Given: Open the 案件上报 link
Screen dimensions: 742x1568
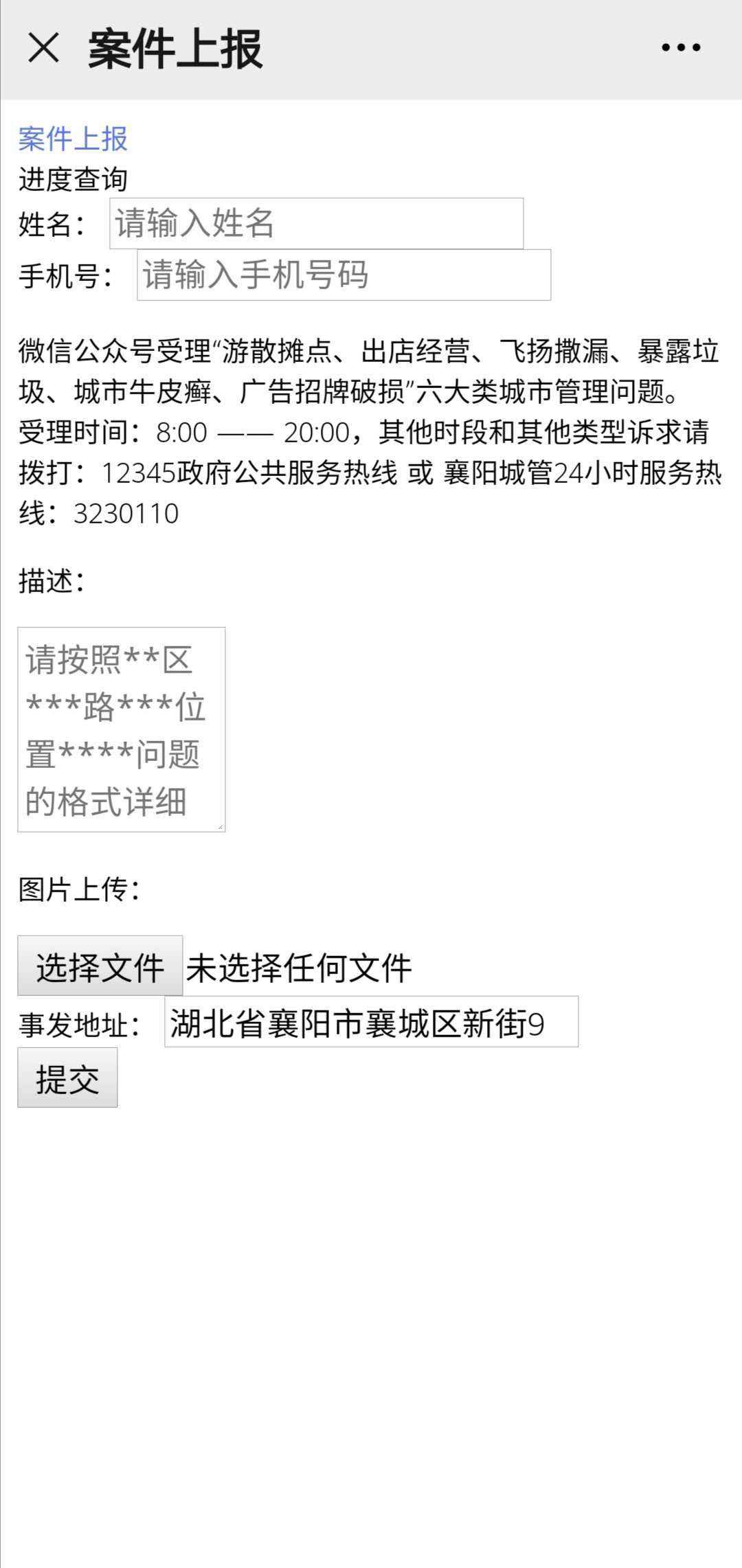Looking at the screenshot, I should (73, 139).
